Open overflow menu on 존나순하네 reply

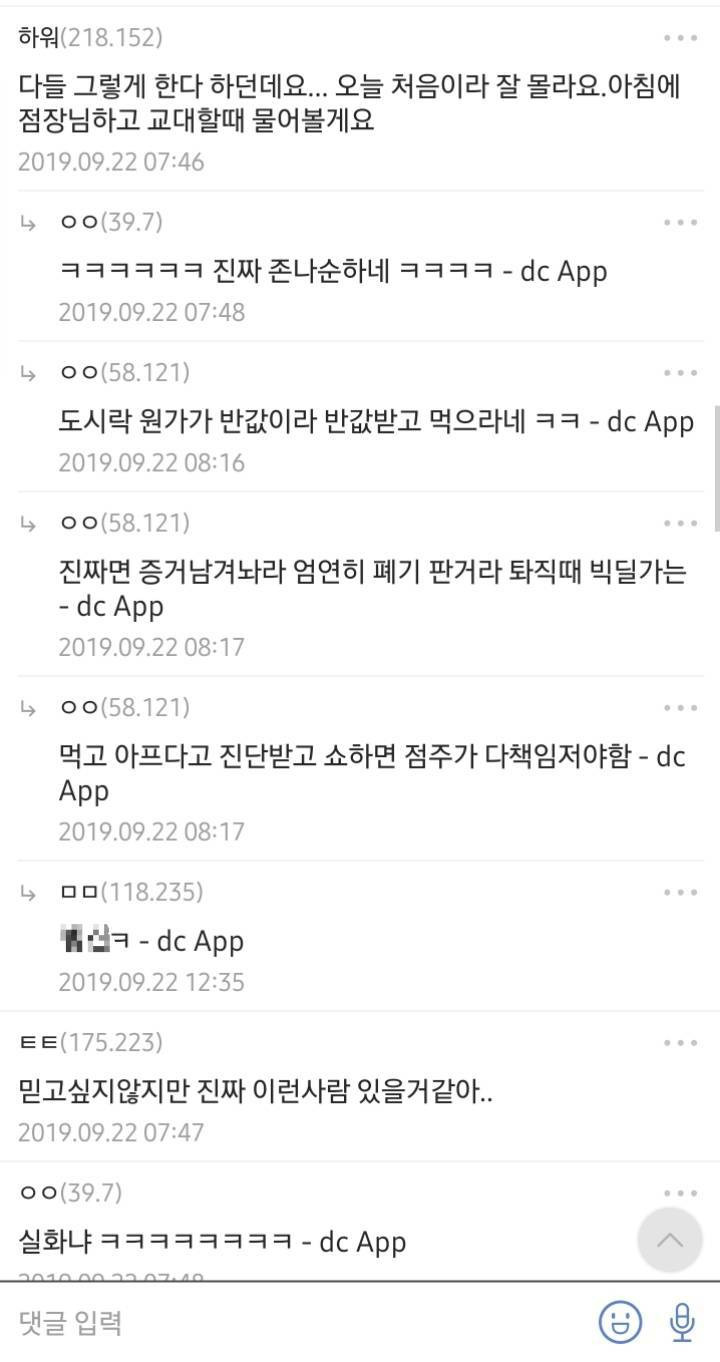pyautogui.click(x=680, y=222)
